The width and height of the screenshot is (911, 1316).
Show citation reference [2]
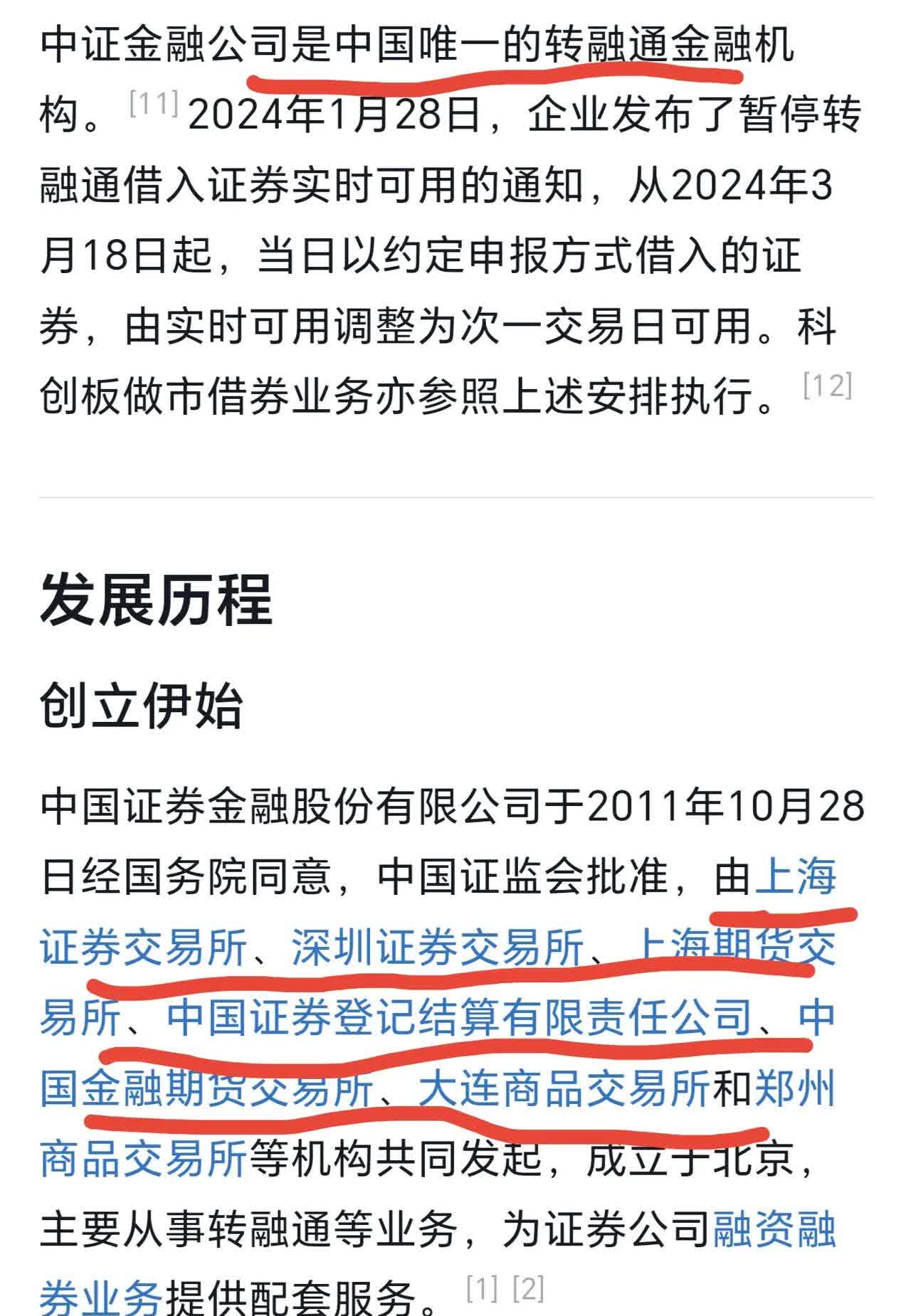[528, 1288]
